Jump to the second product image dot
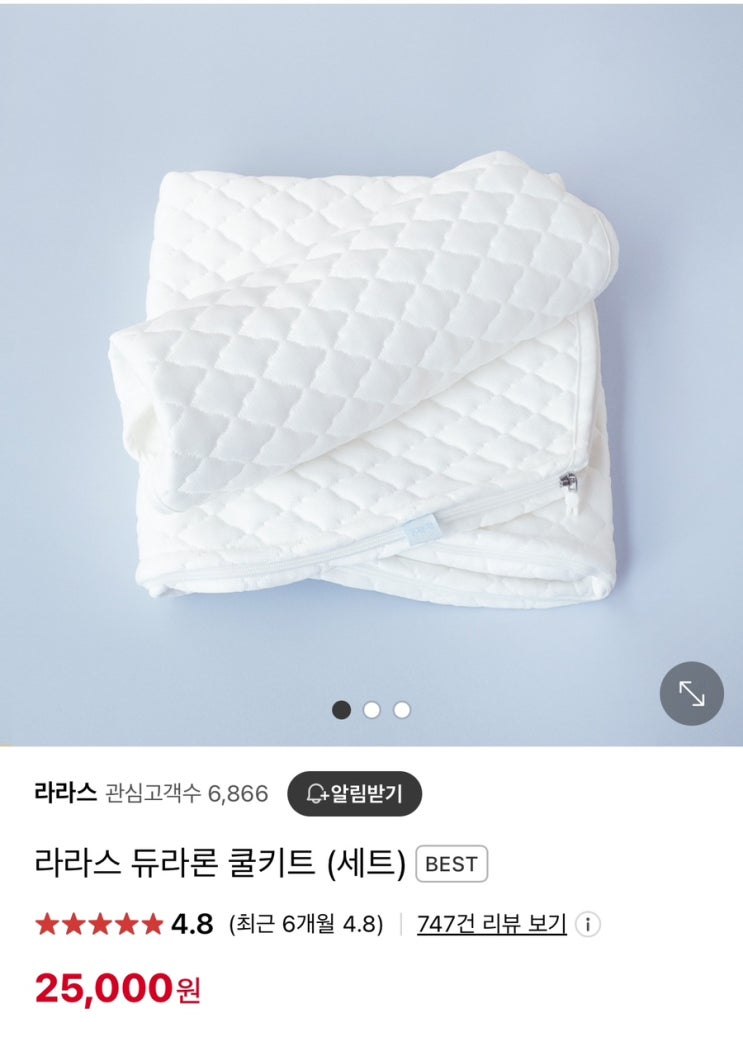Screen dimensions: 743x1037 tap(372, 710)
